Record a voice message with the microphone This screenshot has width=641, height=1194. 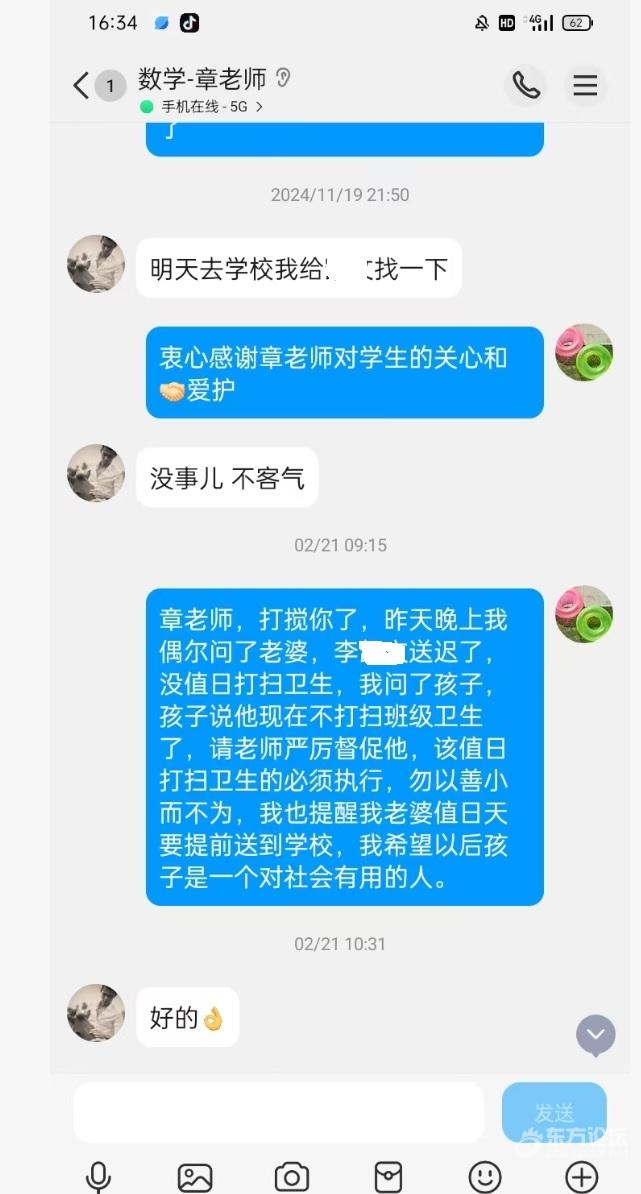pyautogui.click(x=98, y=1176)
